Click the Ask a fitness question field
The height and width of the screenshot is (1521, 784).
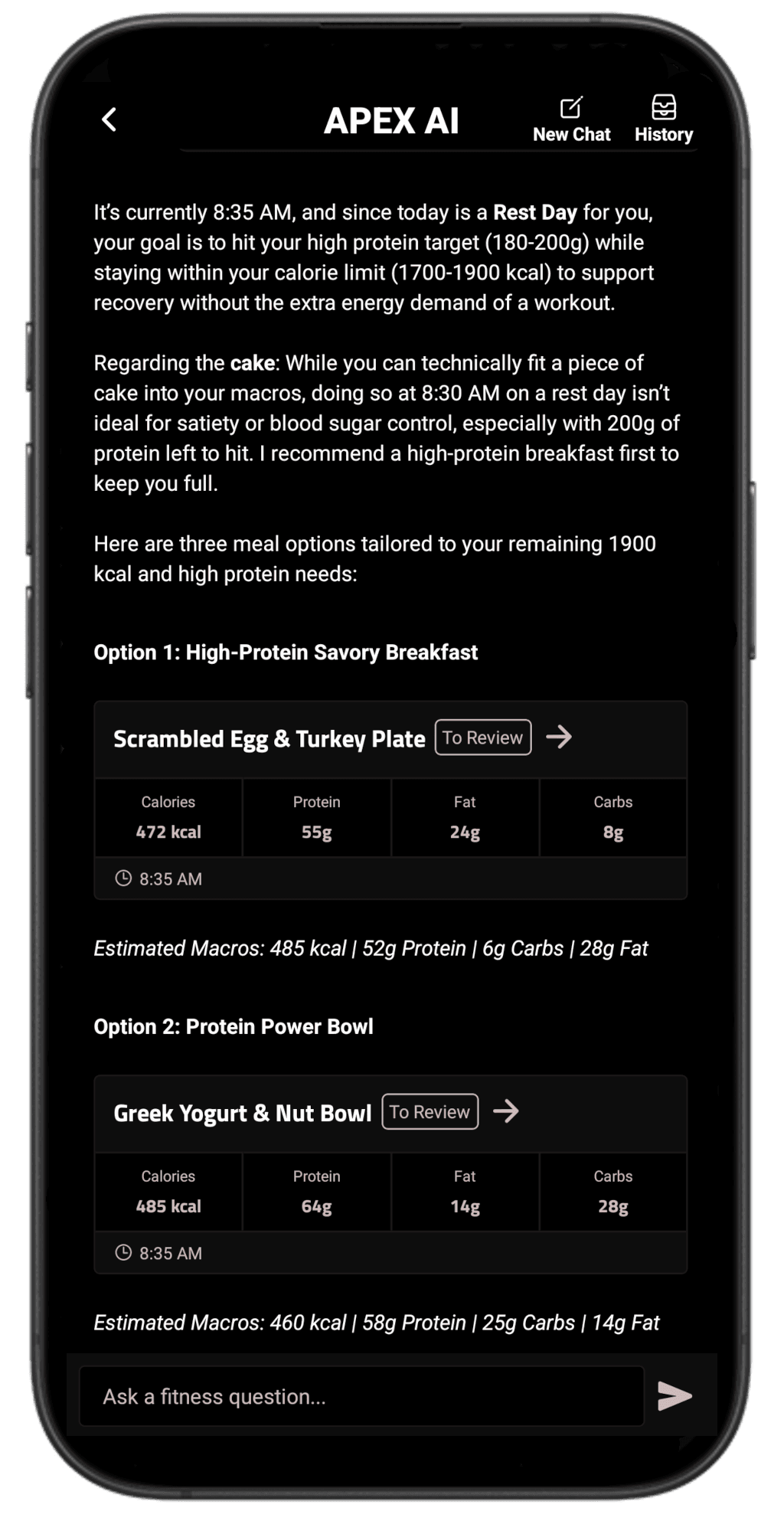(306, 1395)
